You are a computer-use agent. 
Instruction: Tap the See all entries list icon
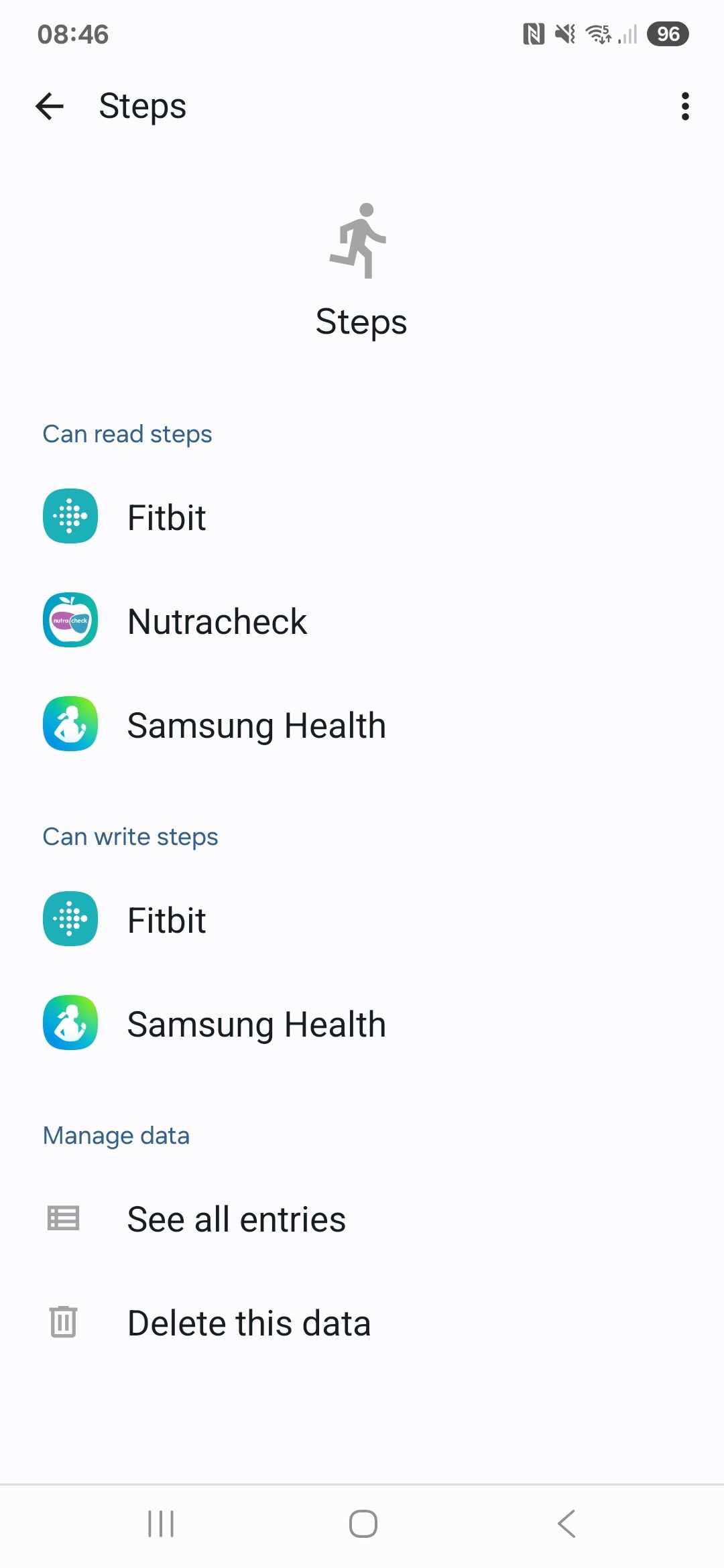point(64,1219)
